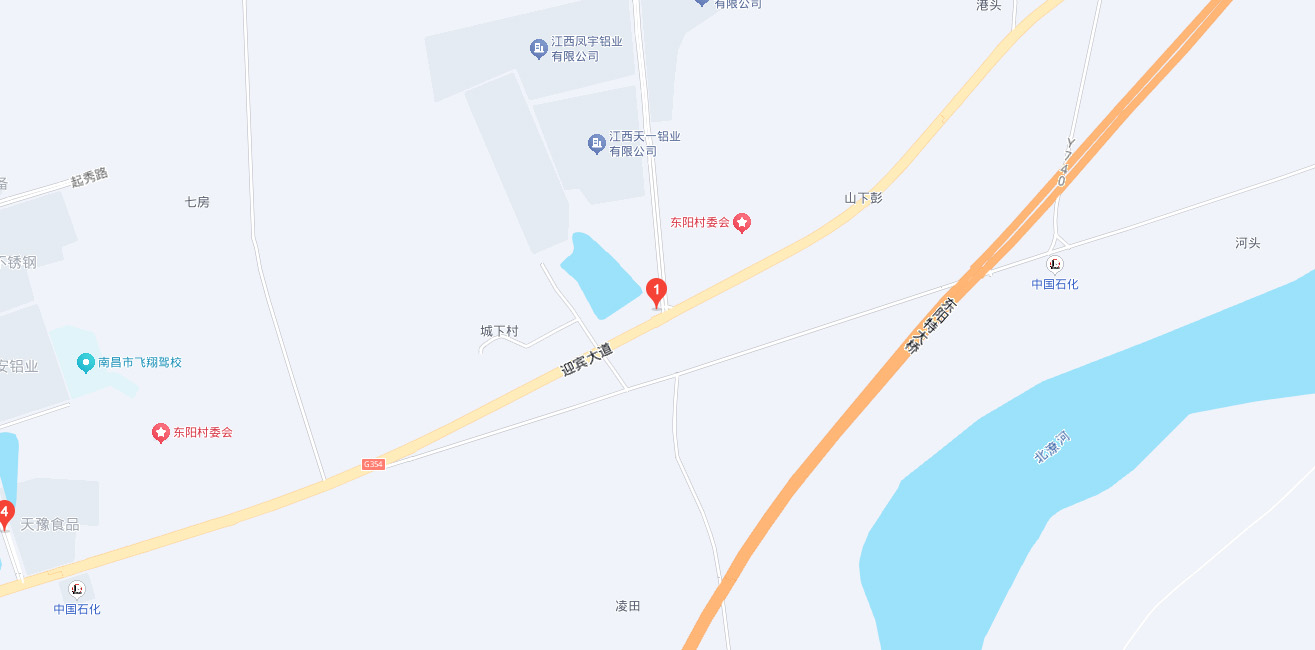Select the red map marker numbered 4
1315x650 pixels.
pyautogui.click(x=5, y=515)
